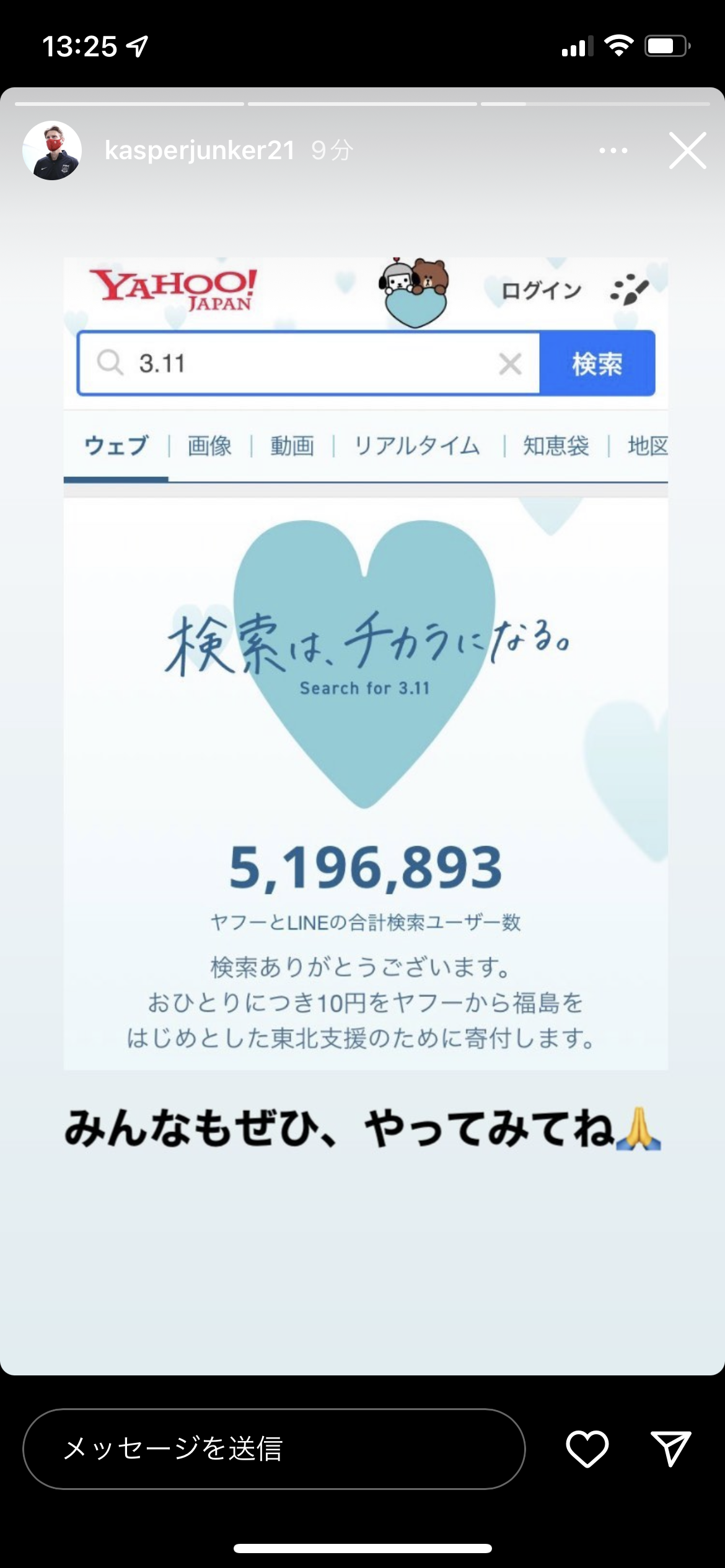Viewport: 725px width, 1568px height.
Task: Tap the メッセージを送信 message field
Action: 274,1449
